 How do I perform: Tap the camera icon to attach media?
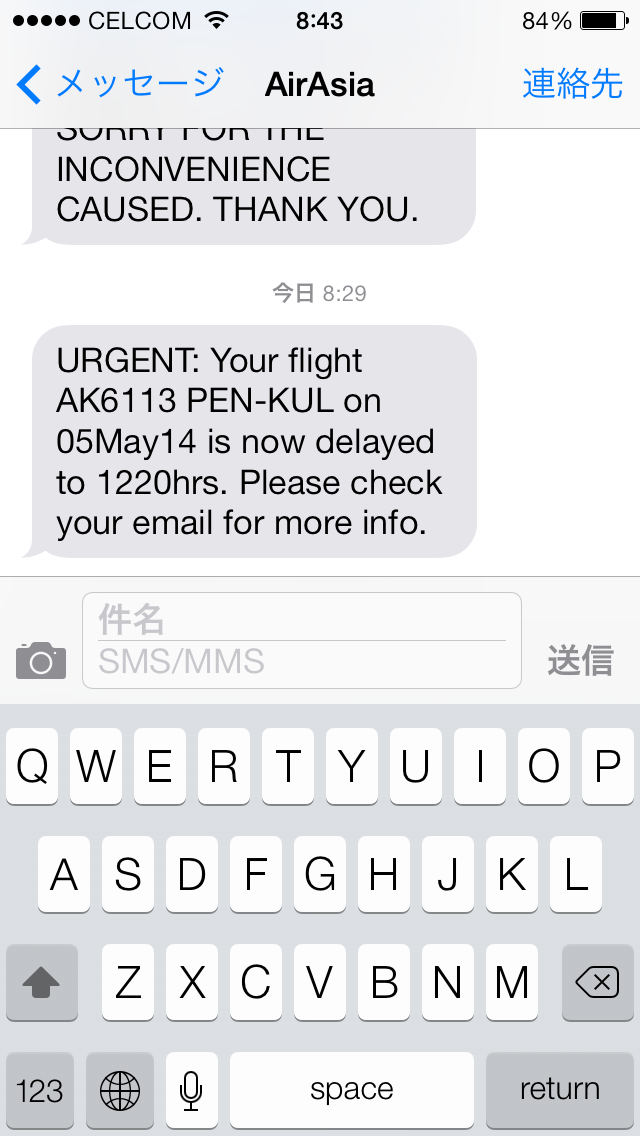point(41,661)
